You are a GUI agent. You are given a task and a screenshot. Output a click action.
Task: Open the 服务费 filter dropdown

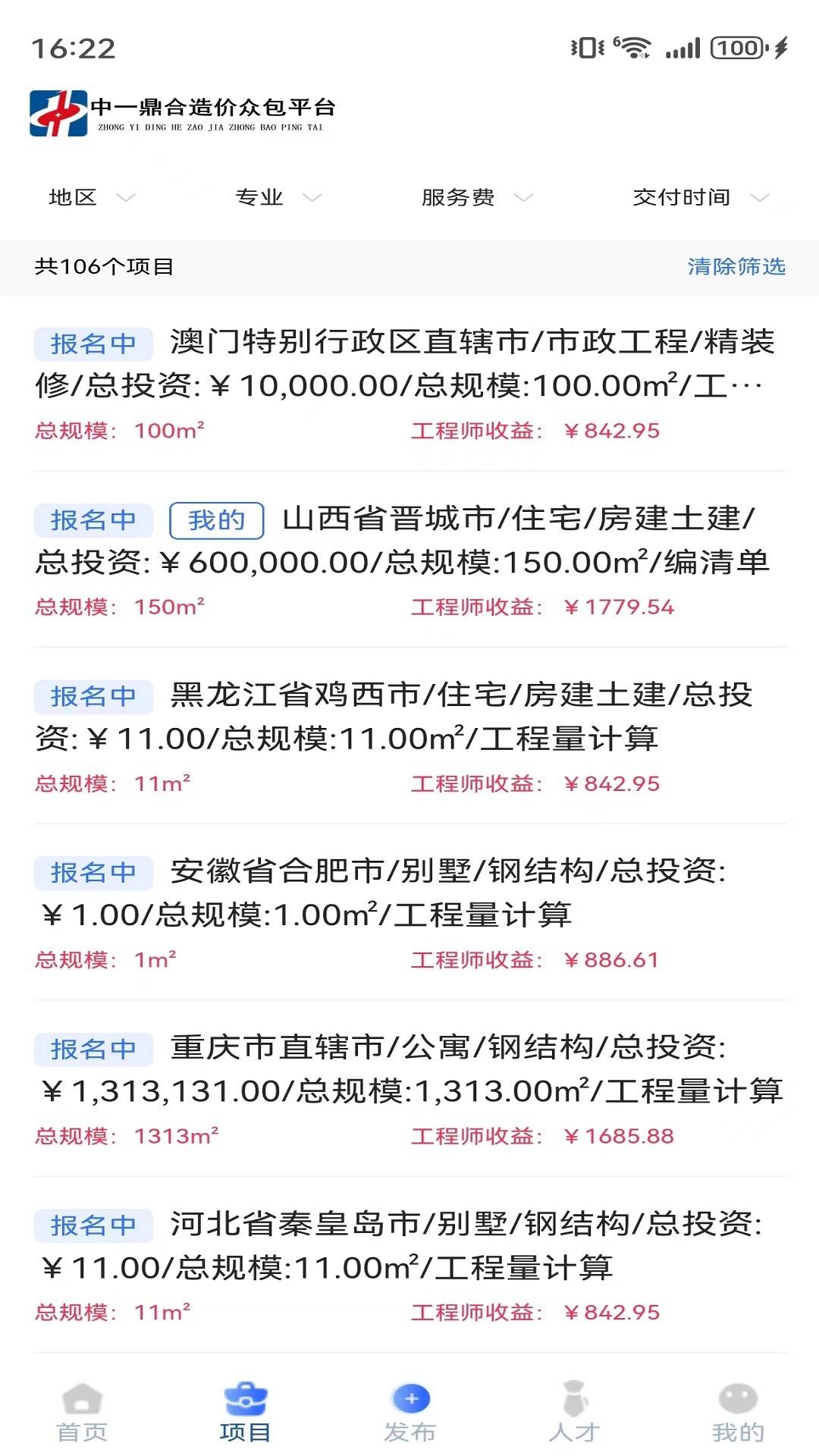point(477,198)
